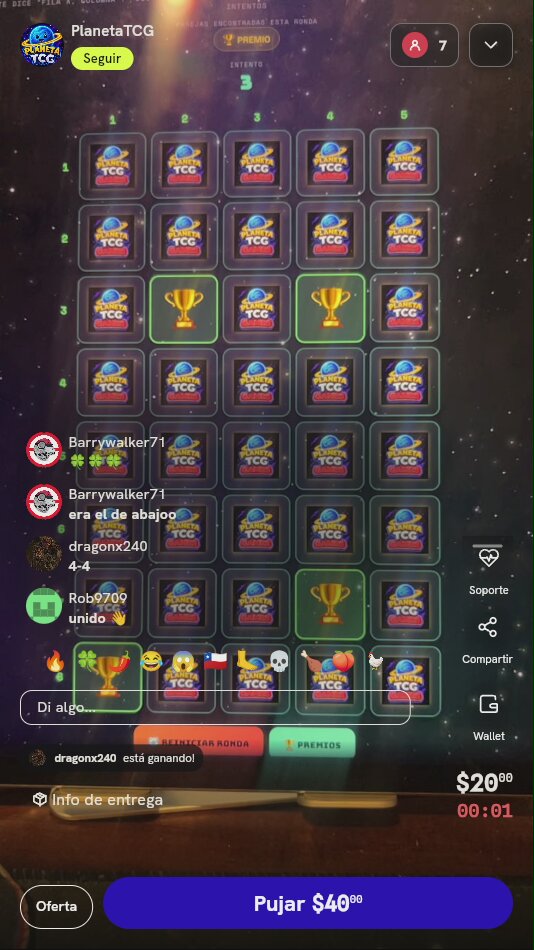Send the Chile flag emoji reaction
534x950 pixels.
215,661
